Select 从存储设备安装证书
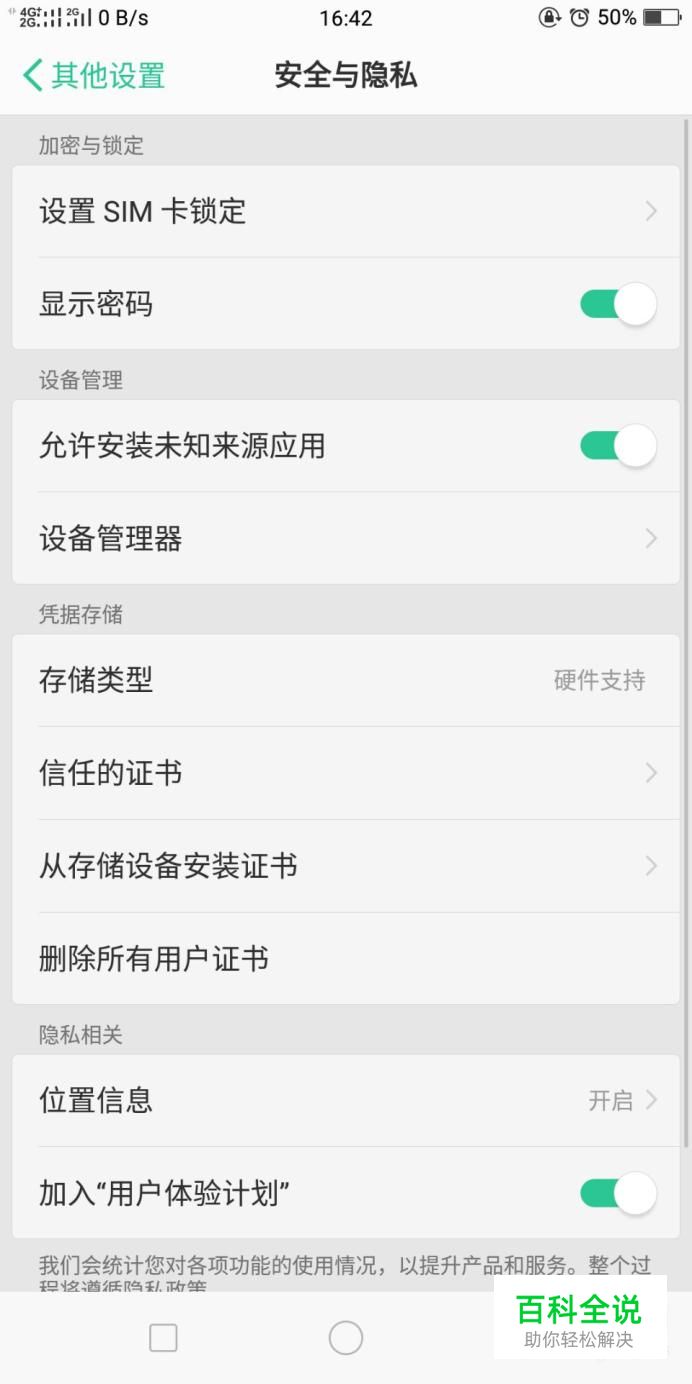Viewport: 692px width, 1384px height. 346,866
